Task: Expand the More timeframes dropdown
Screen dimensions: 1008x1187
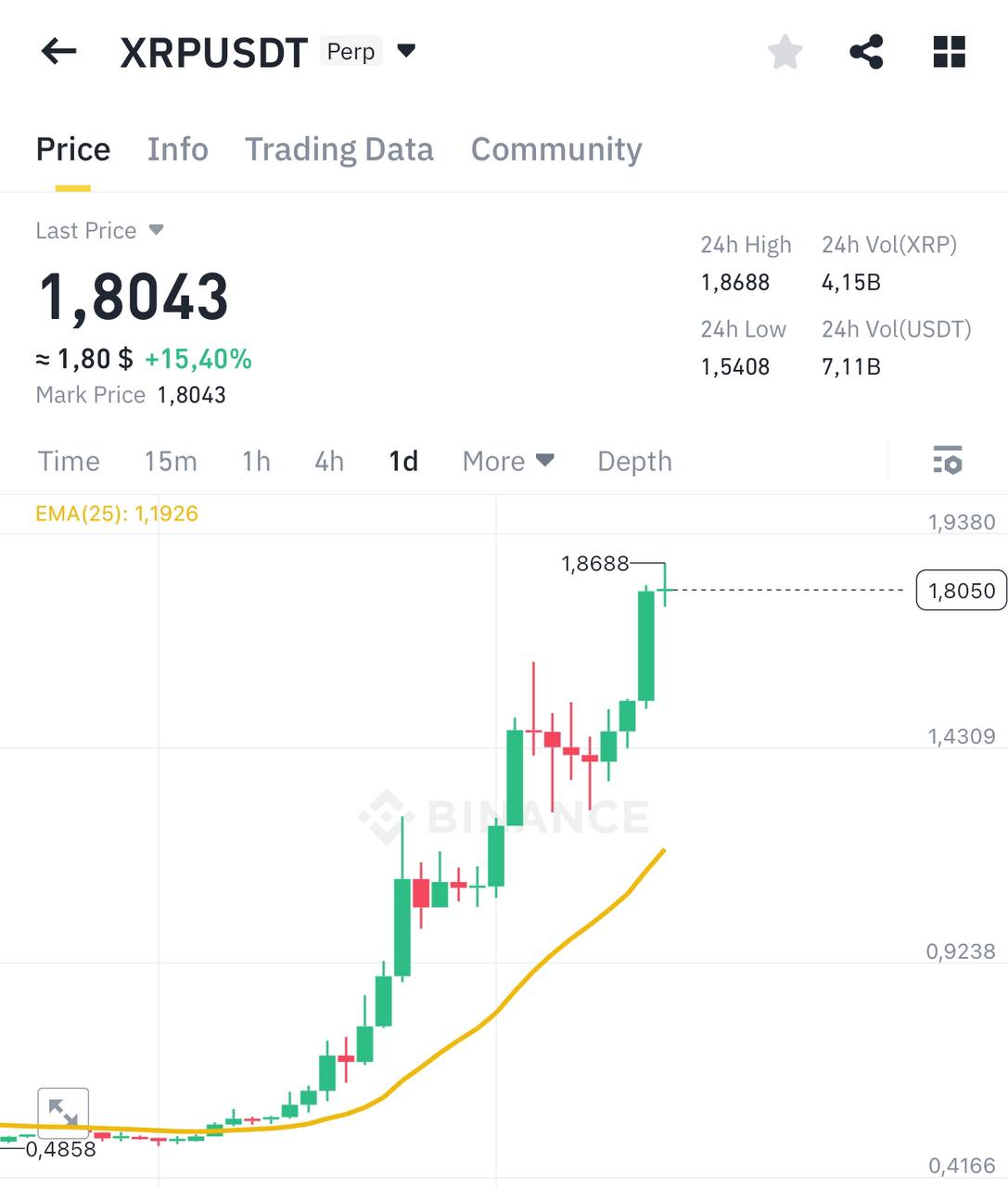Action: [507, 461]
